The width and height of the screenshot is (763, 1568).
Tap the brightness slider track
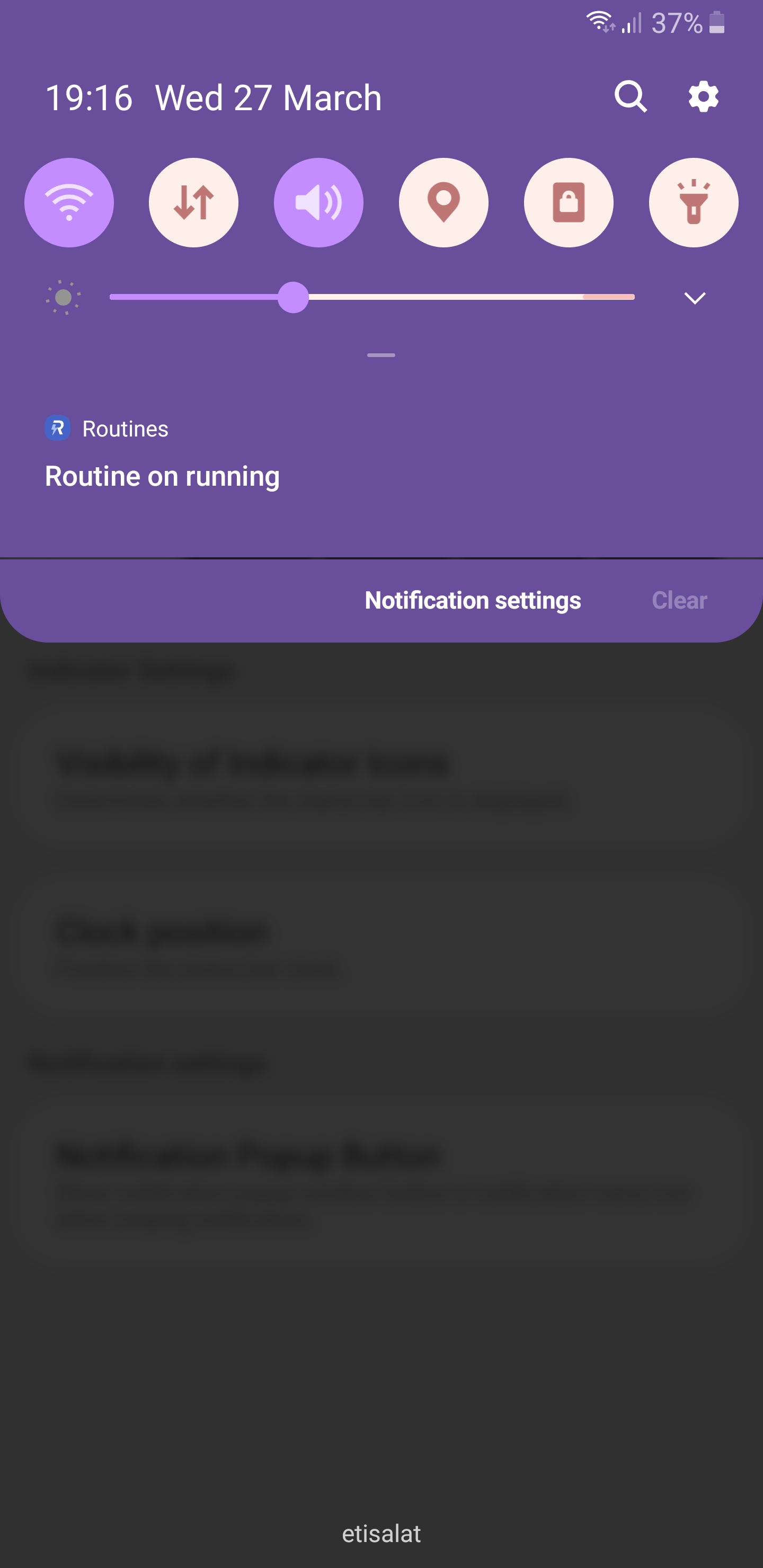(x=372, y=297)
